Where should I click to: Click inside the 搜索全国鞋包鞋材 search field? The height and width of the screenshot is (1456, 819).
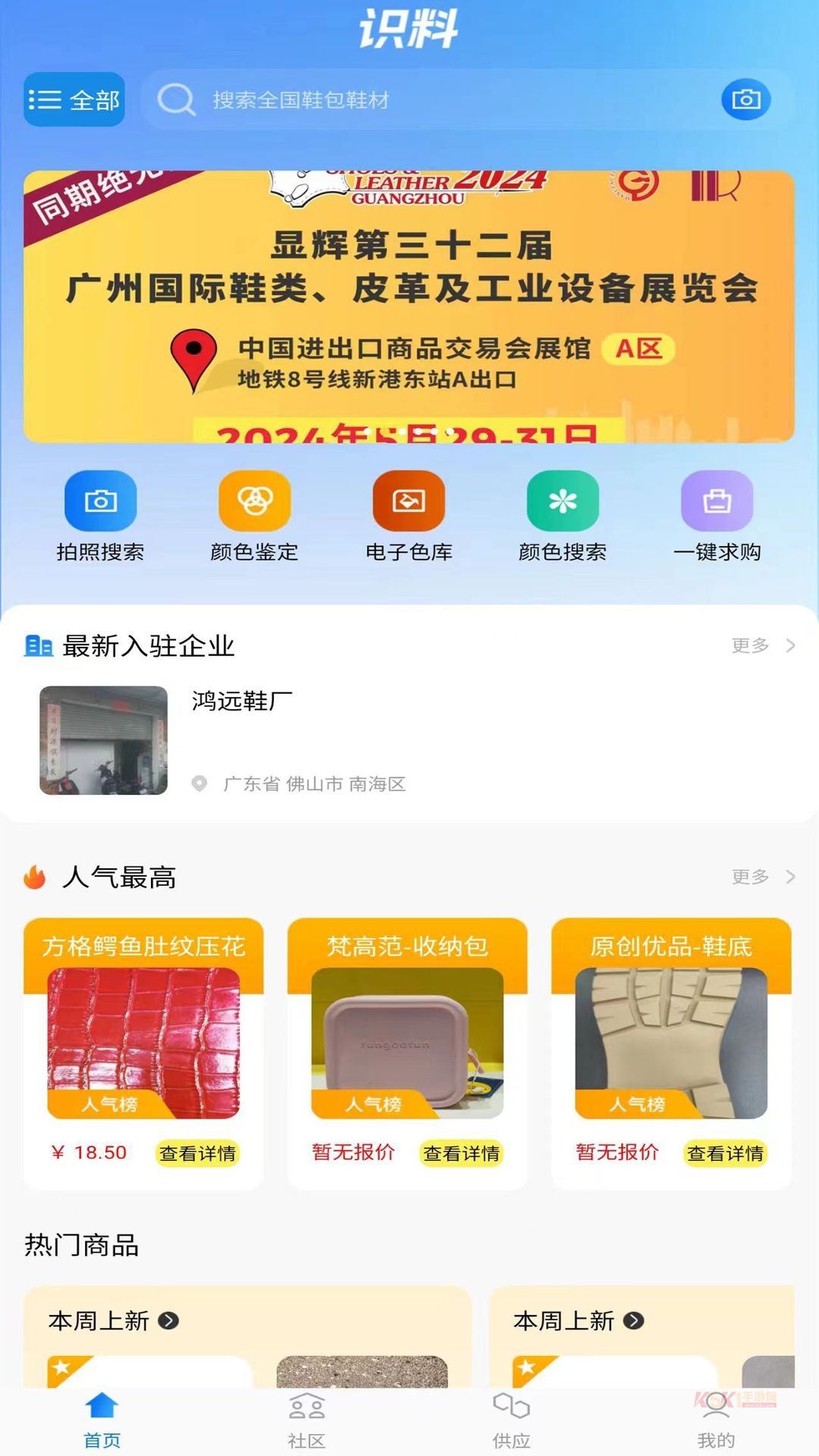click(x=379, y=99)
